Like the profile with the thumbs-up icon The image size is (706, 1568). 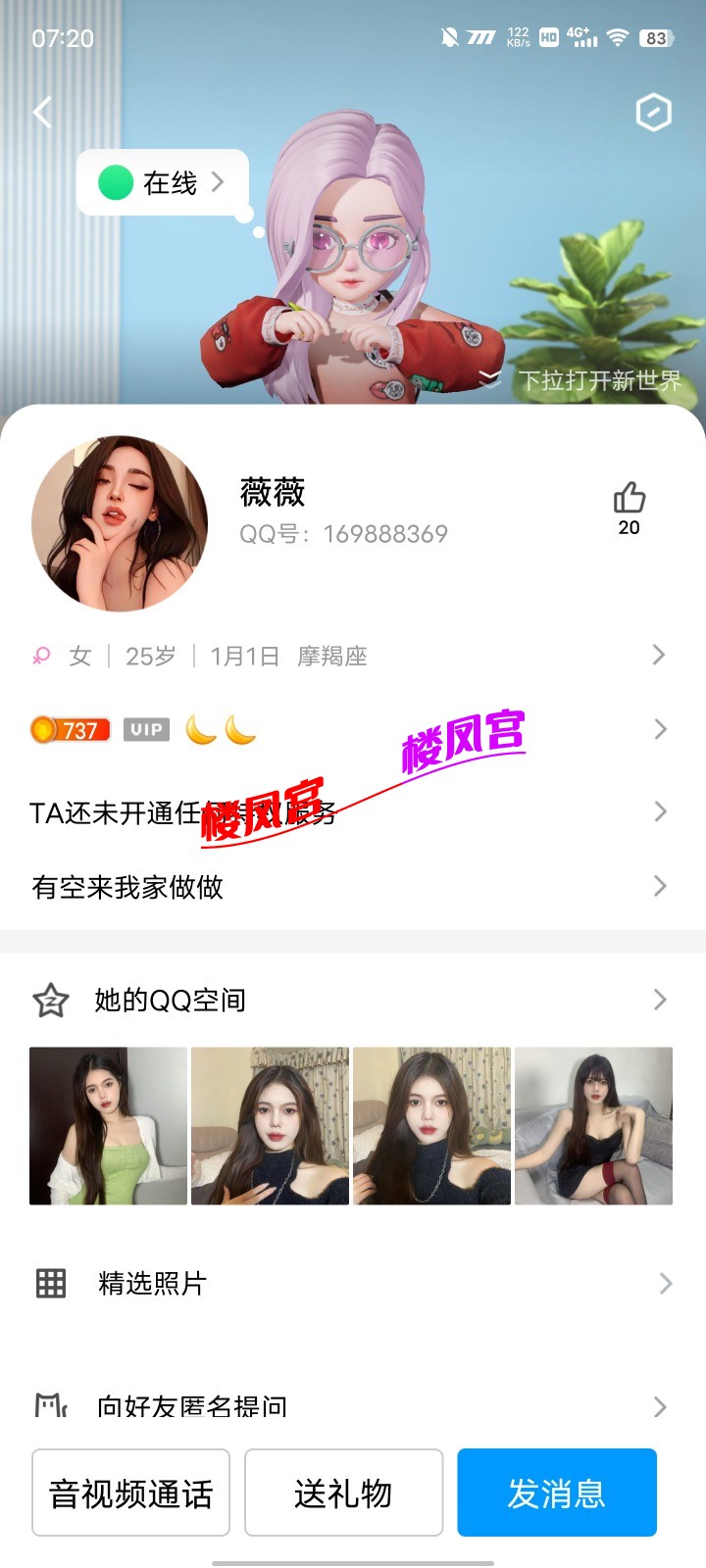point(629,499)
